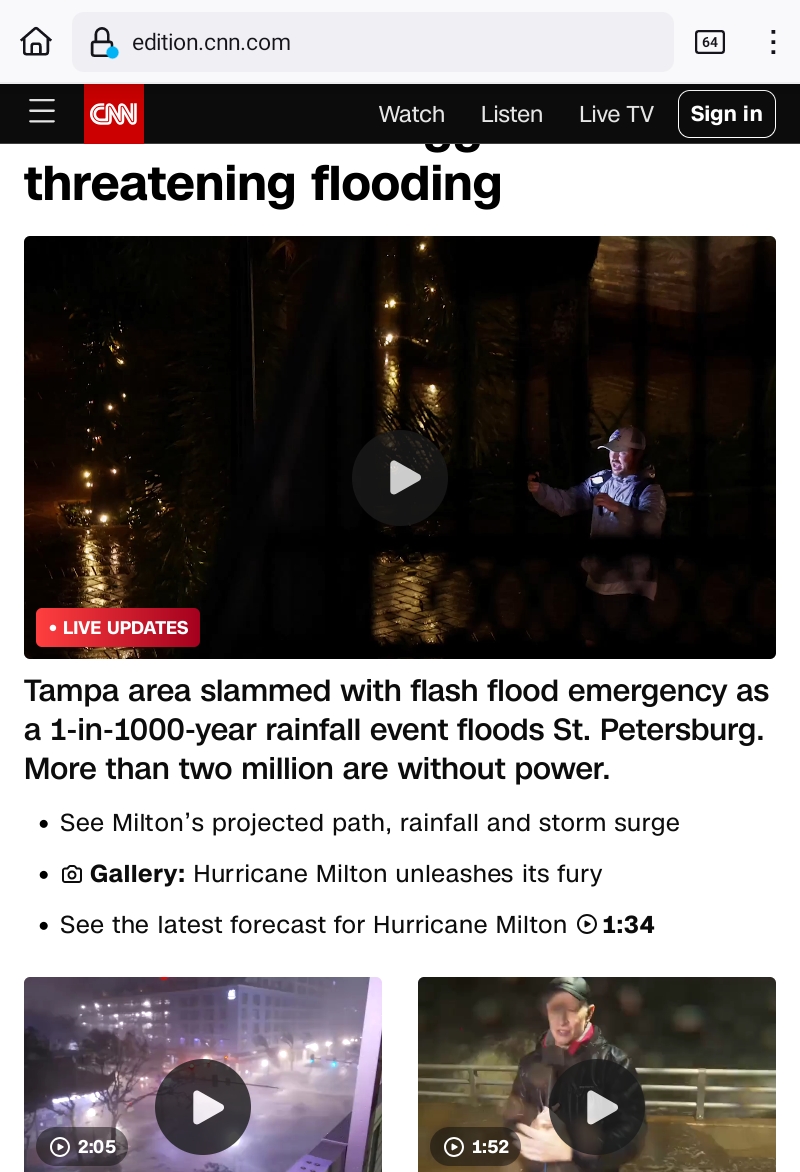This screenshot has width=800, height=1172.
Task: Play the main live updates video
Action: (x=400, y=478)
